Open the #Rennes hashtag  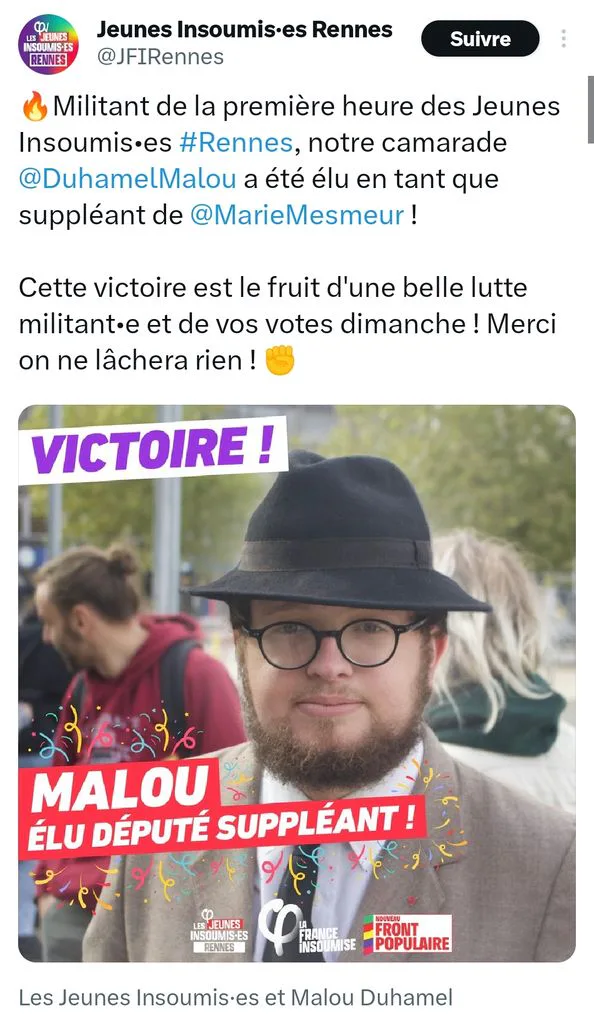236,142
